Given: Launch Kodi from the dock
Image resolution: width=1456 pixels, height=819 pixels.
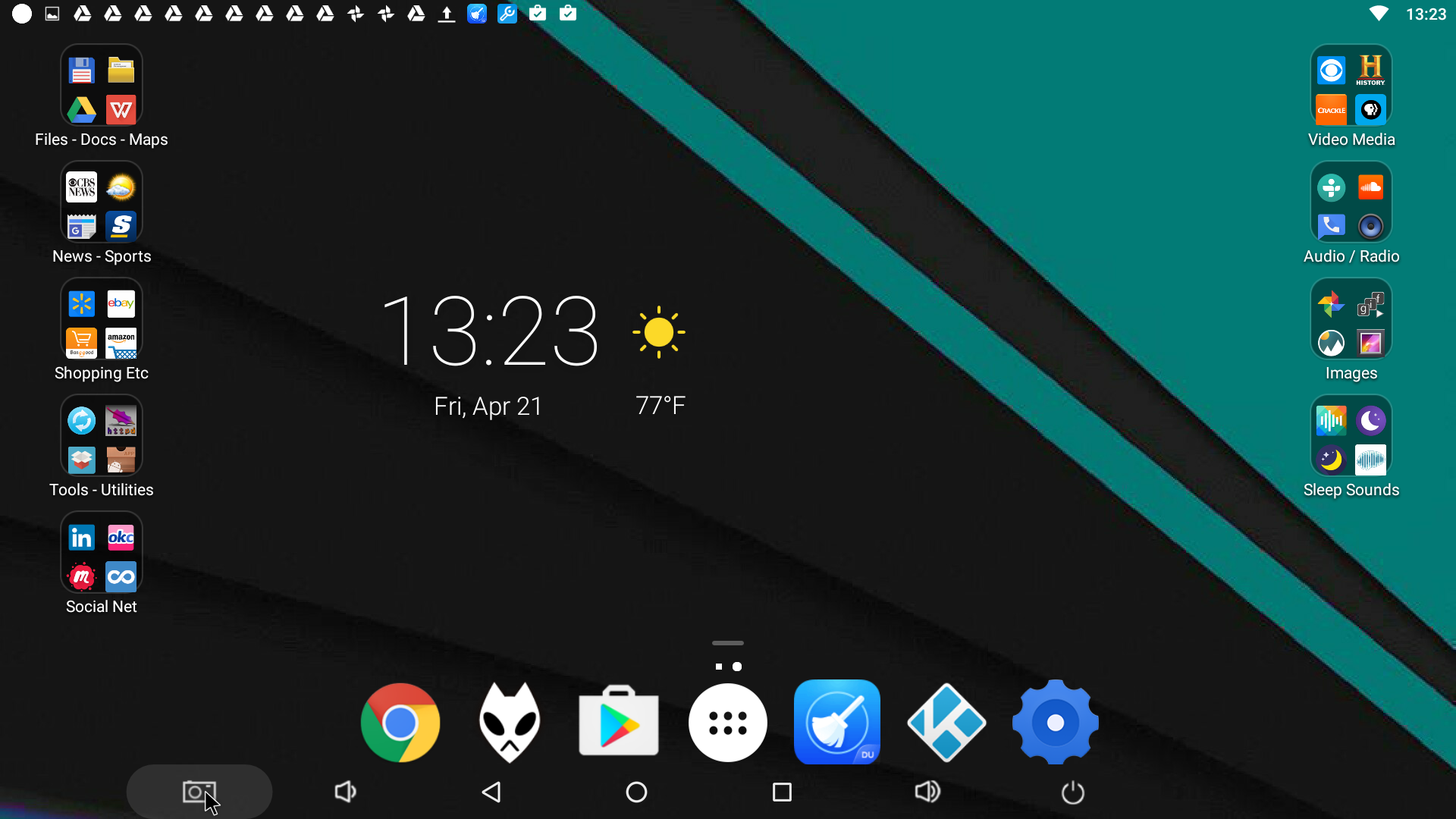Looking at the screenshot, I should click(946, 723).
